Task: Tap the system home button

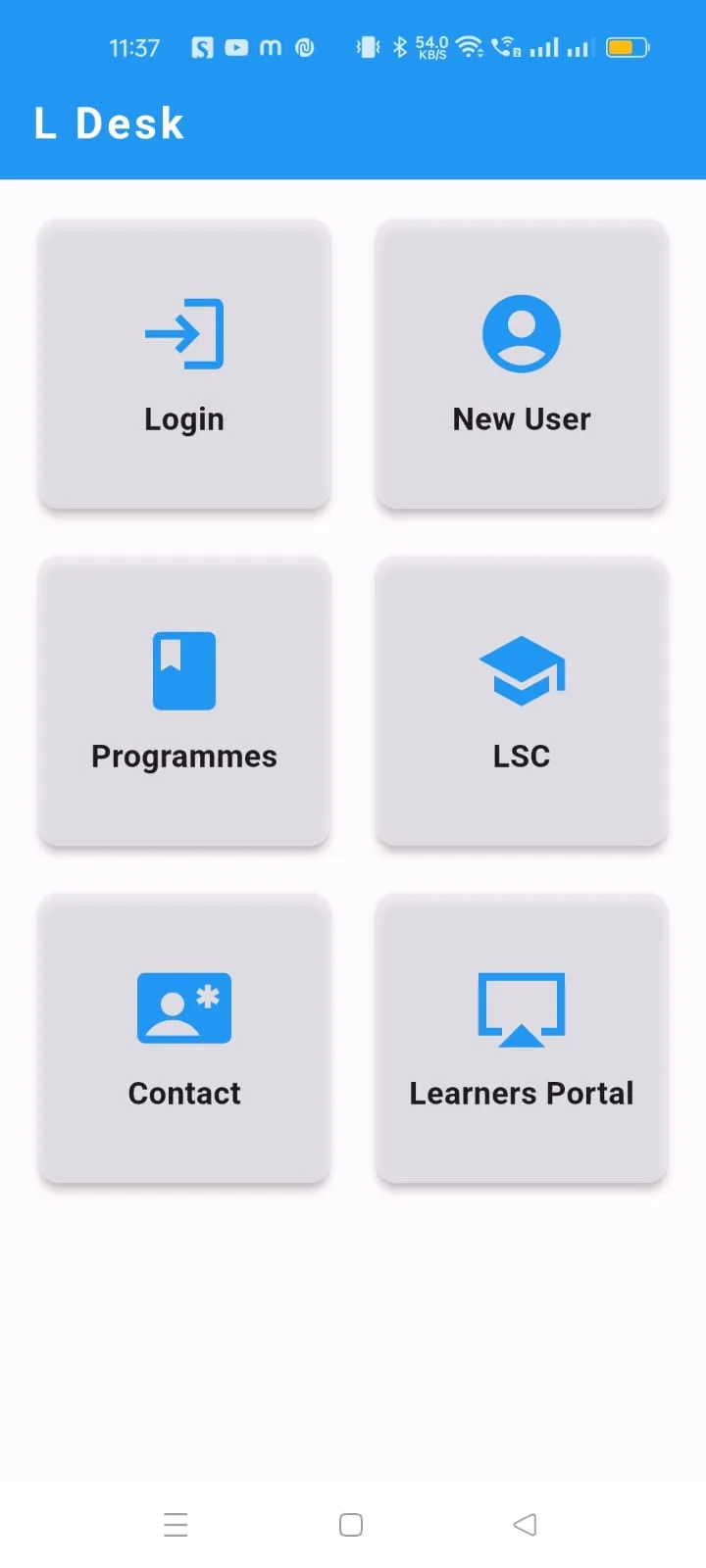Action: coord(351,1525)
